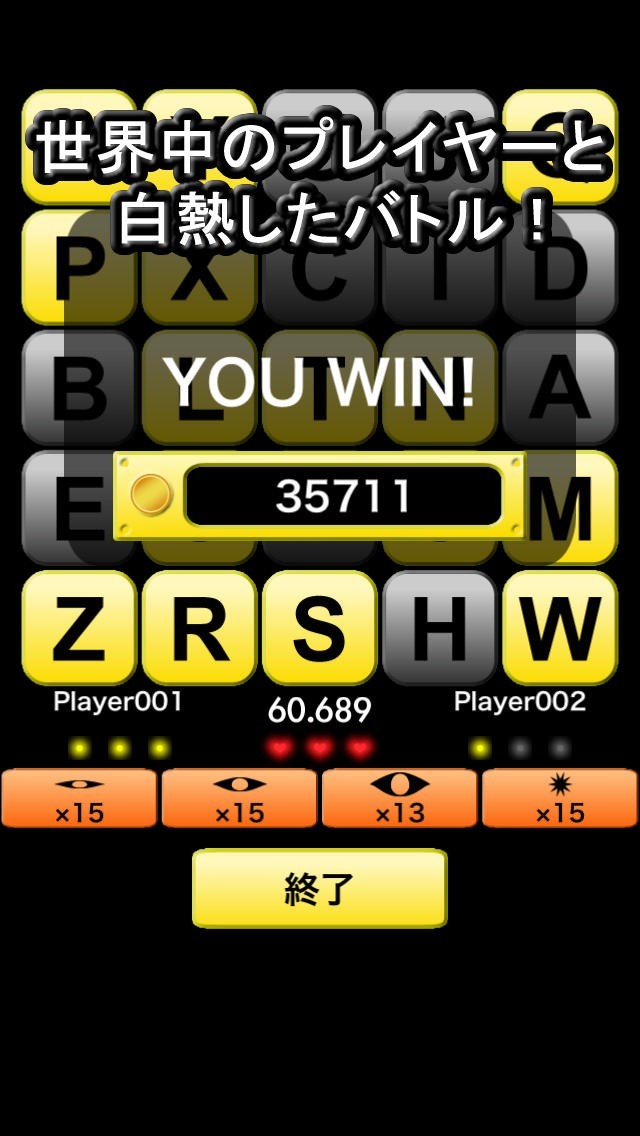Image resolution: width=640 pixels, height=1136 pixels.
Task: Use the wide-open eye power-up ×13
Action: tap(399, 798)
